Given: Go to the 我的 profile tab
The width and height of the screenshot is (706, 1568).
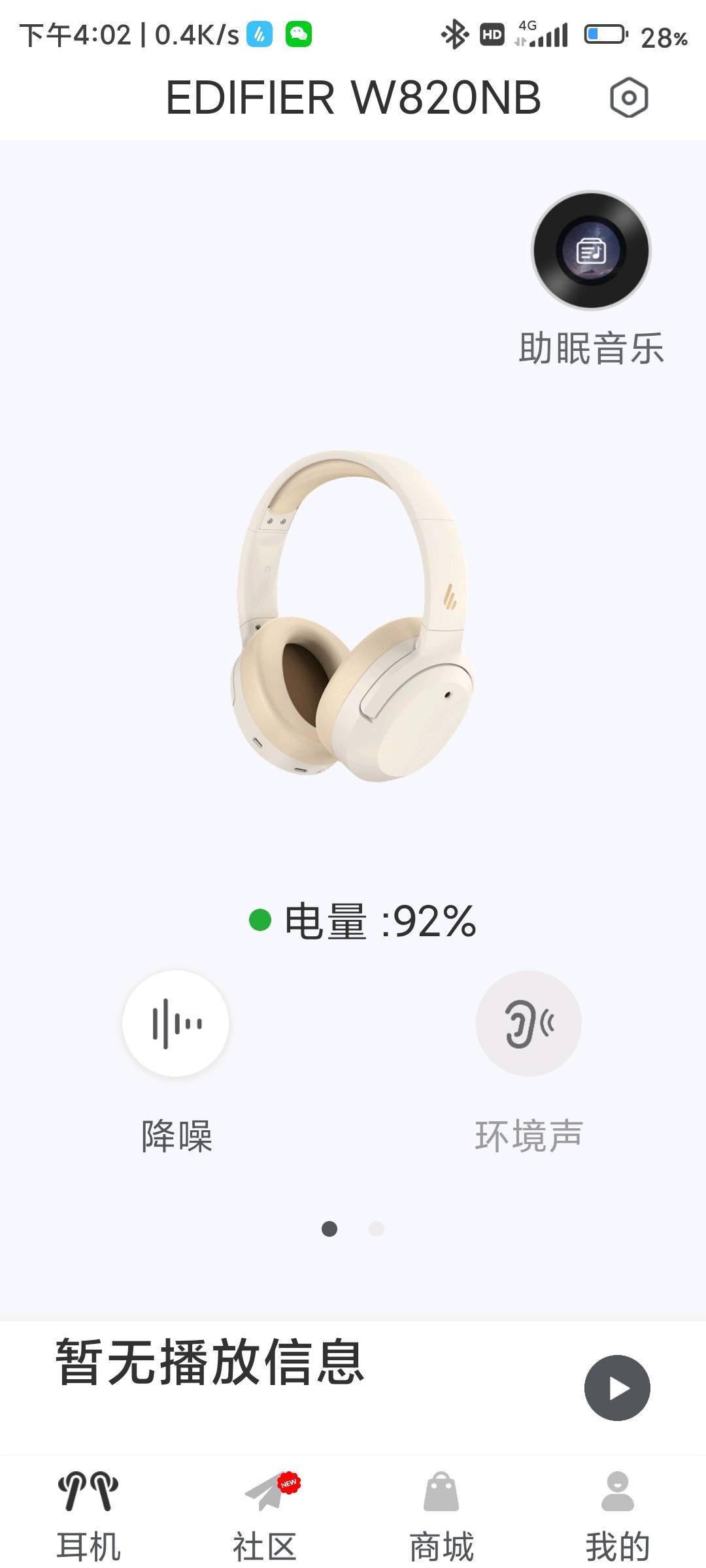Looking at the screenshot, I should [618, 1516].
